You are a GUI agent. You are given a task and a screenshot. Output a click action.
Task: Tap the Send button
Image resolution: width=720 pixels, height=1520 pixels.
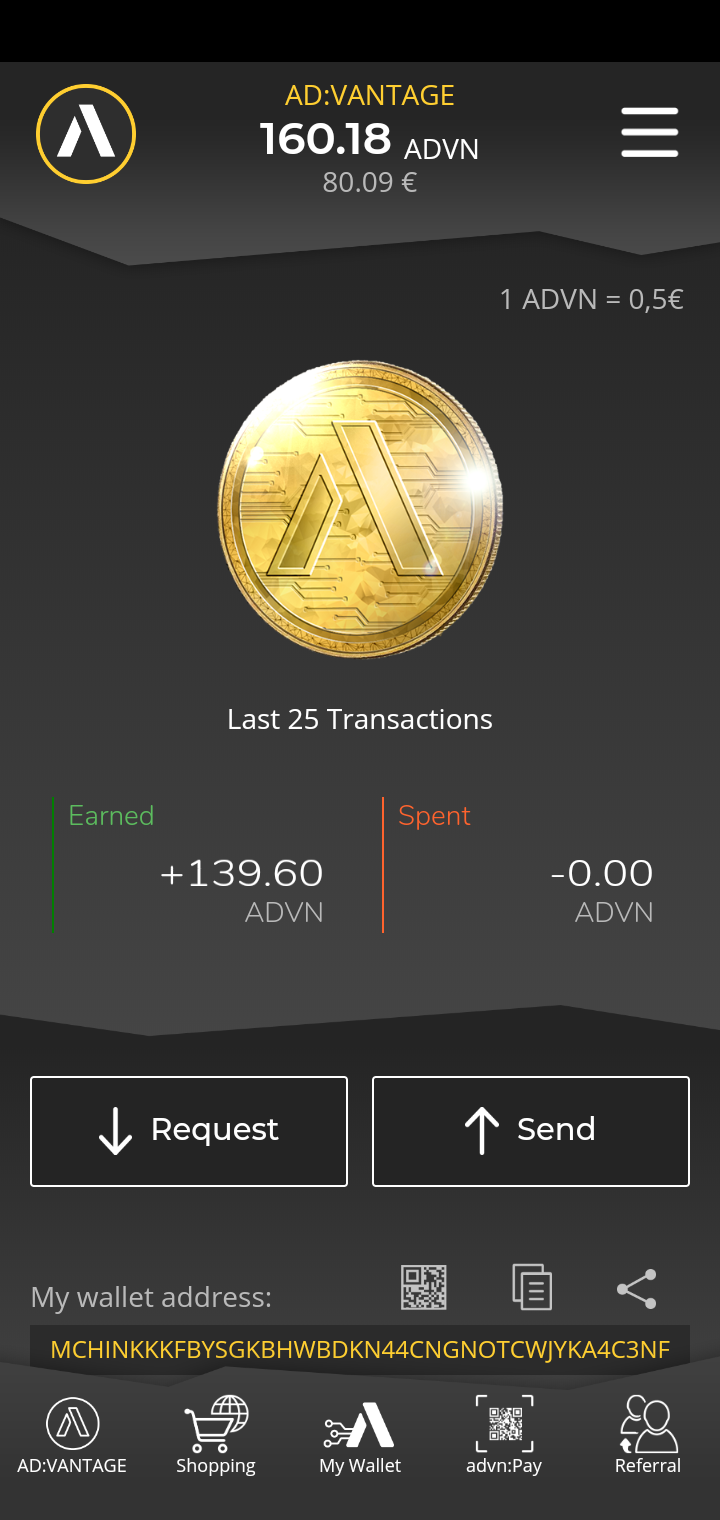pos(531,1131)
